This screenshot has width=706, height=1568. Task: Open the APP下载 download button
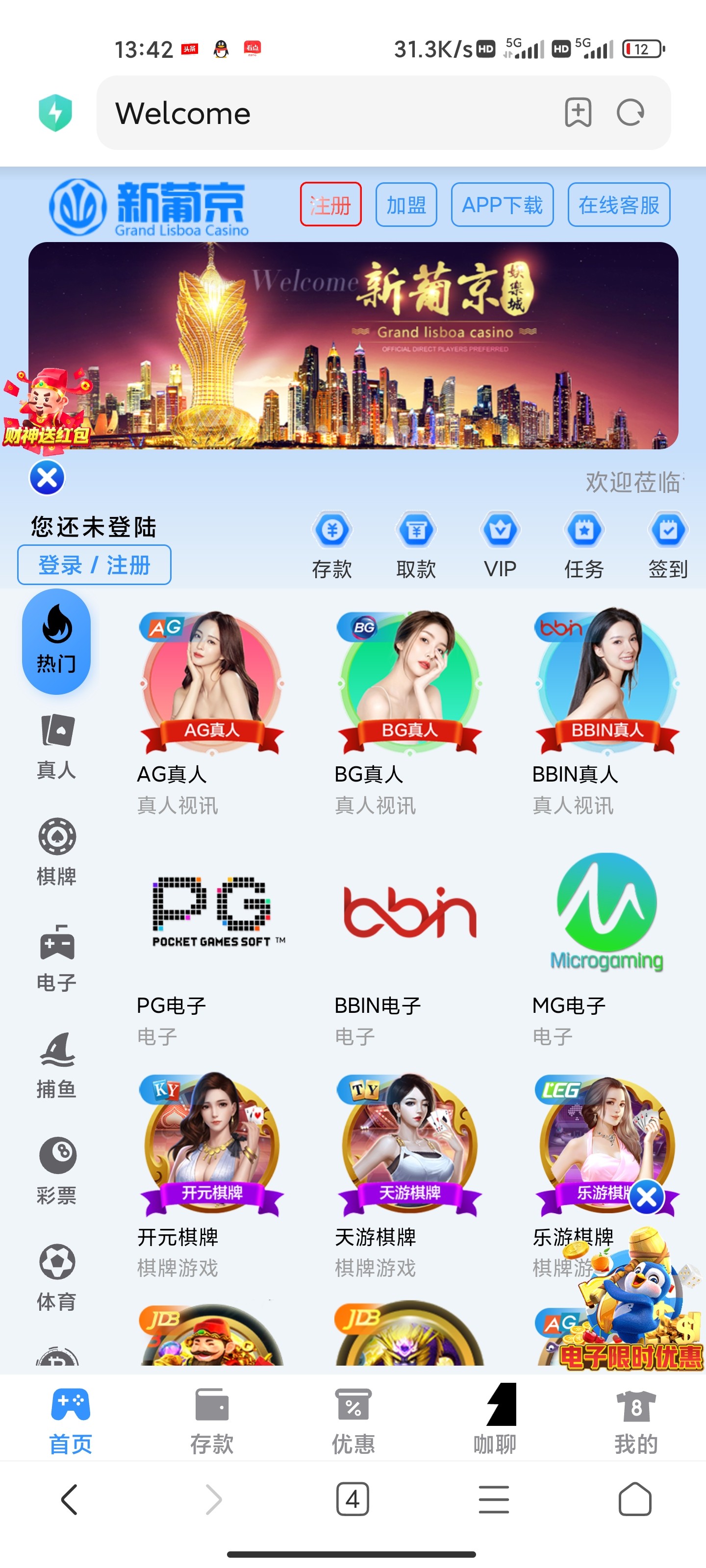click(502, 204)
